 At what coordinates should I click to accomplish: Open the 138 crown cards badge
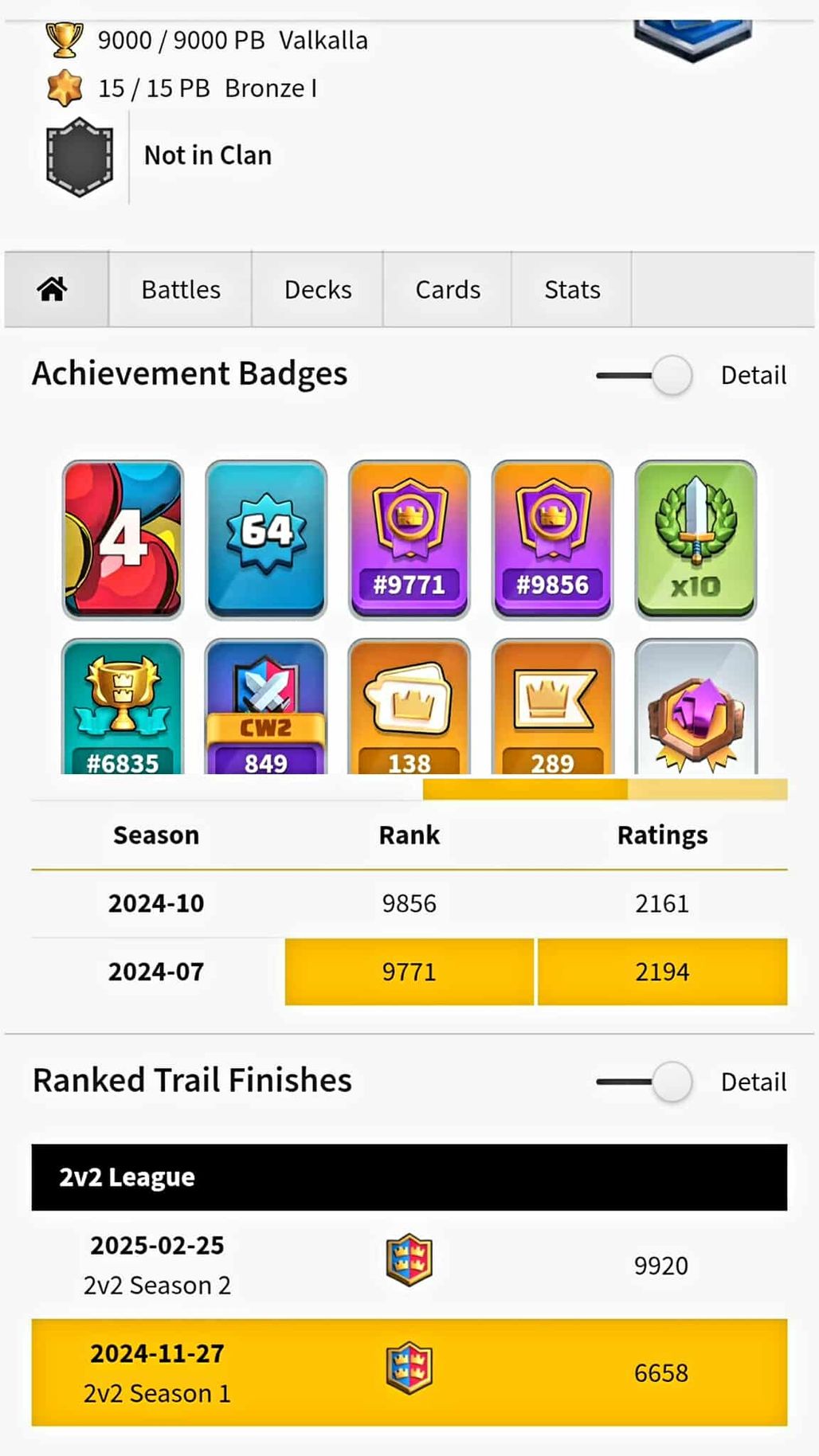coord(409,706)
